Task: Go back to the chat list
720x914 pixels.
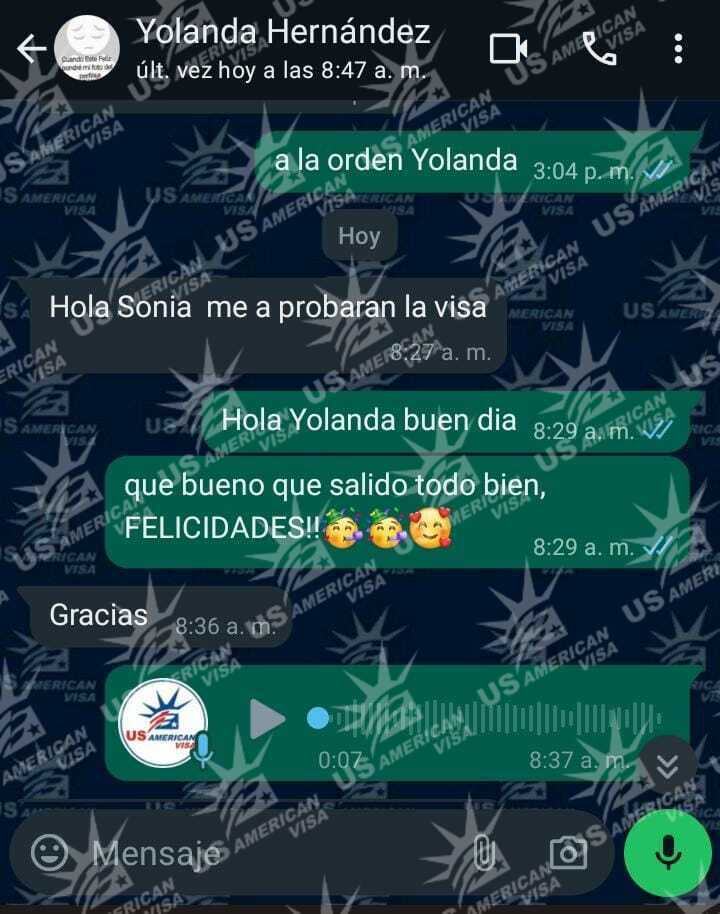Action: (30, 48)
